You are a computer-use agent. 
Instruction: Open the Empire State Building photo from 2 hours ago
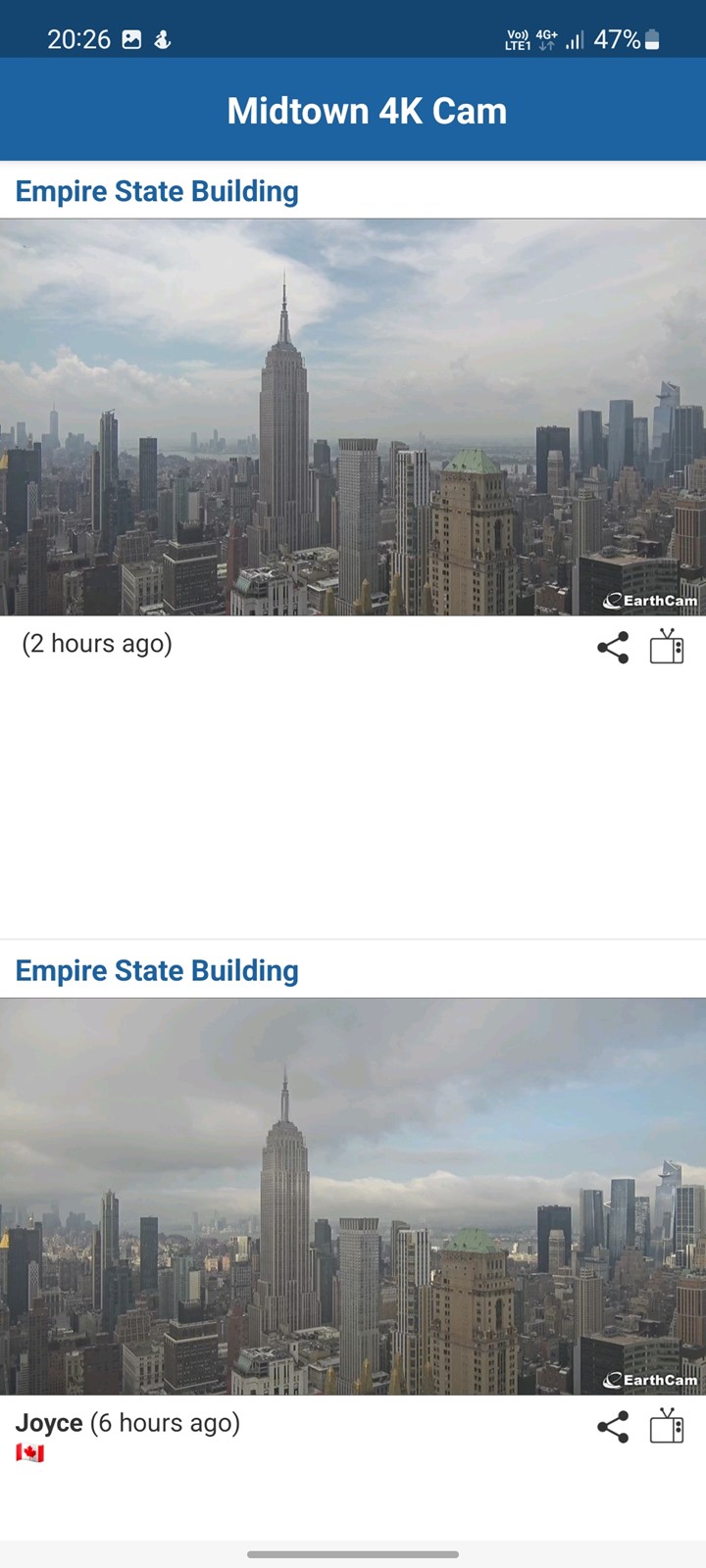353,416
